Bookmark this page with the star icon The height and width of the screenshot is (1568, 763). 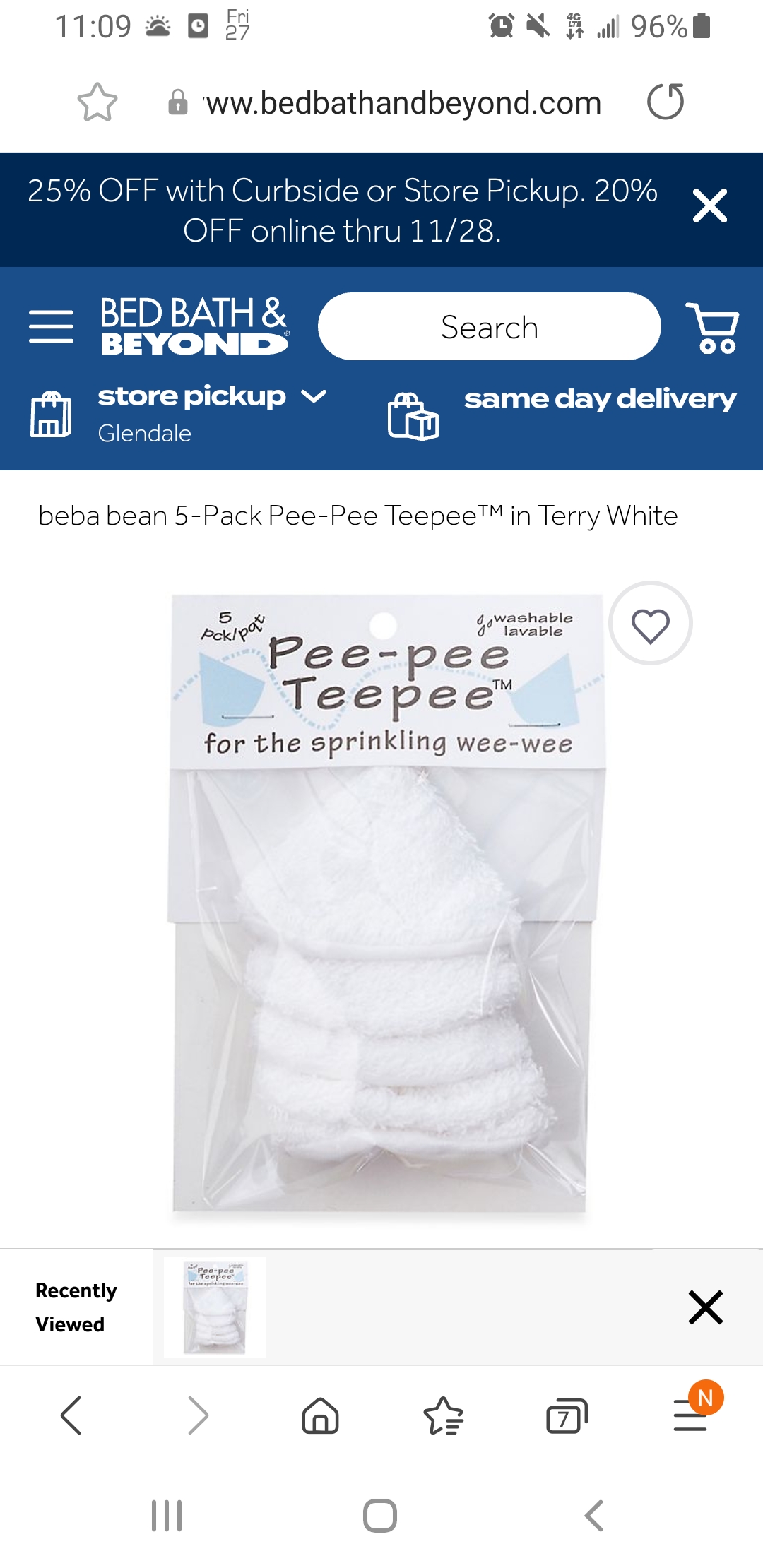pyautogui.click(x=97, y=102)
